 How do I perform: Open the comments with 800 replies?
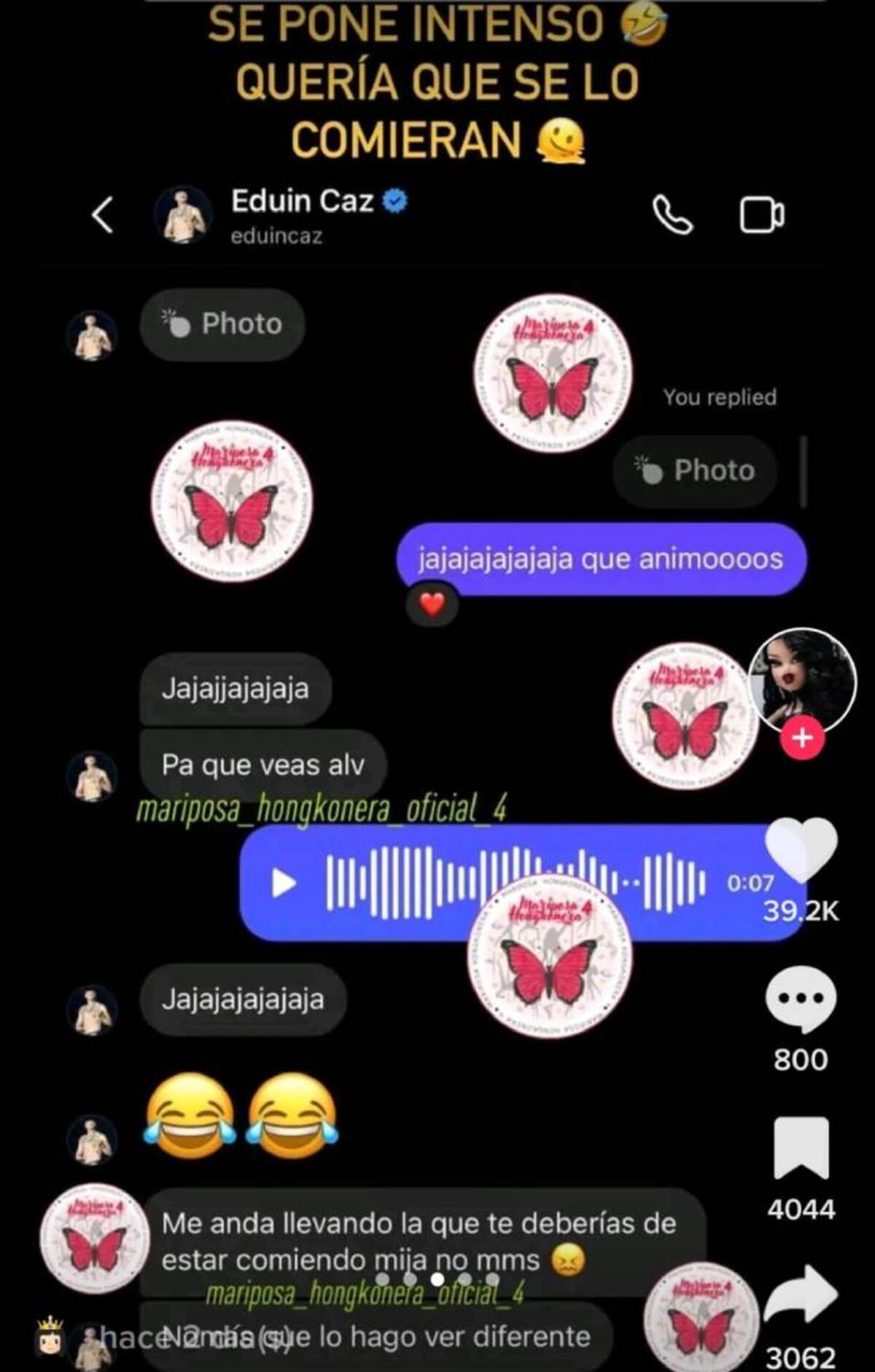pyautogui.click(x=801, y=999)
